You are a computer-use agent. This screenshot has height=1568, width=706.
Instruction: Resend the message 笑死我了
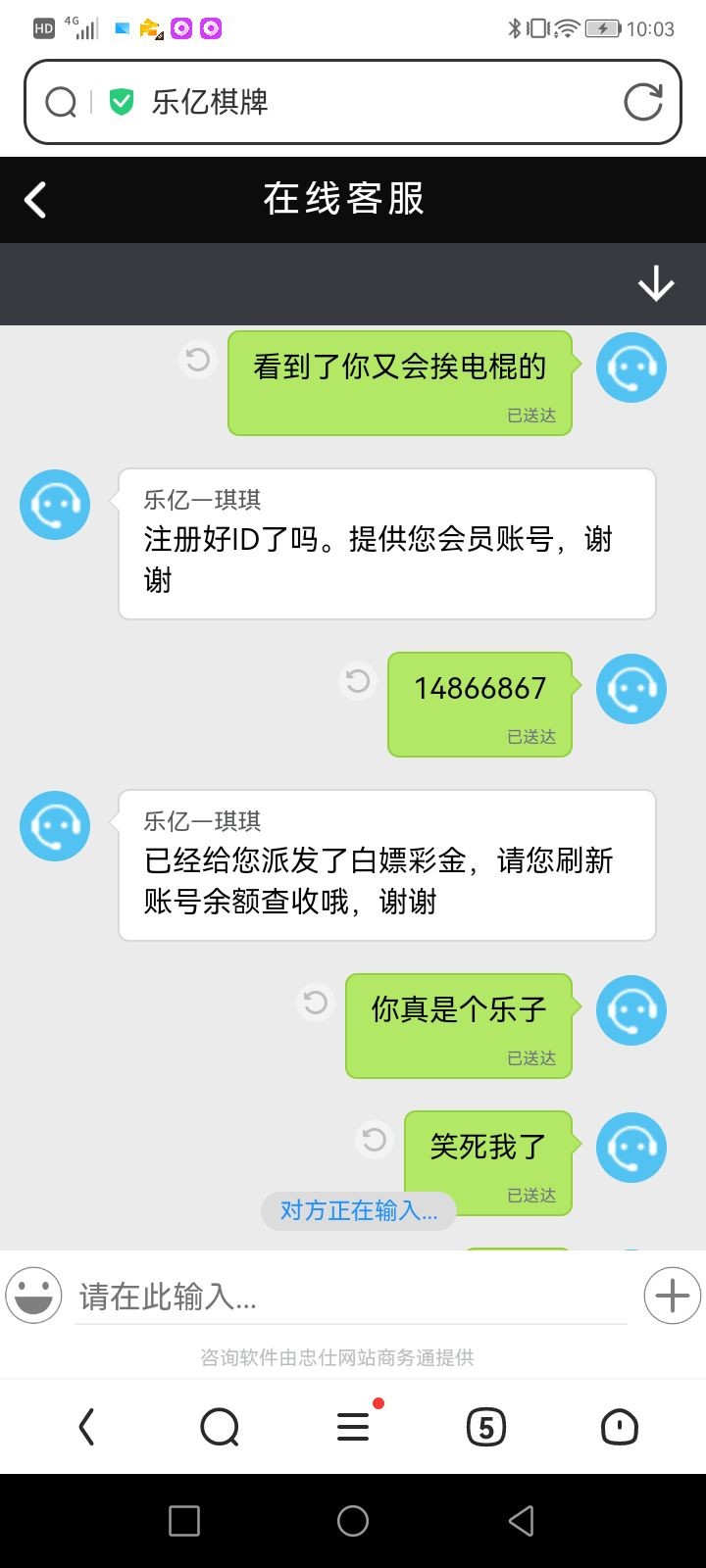coord(375,1139)
